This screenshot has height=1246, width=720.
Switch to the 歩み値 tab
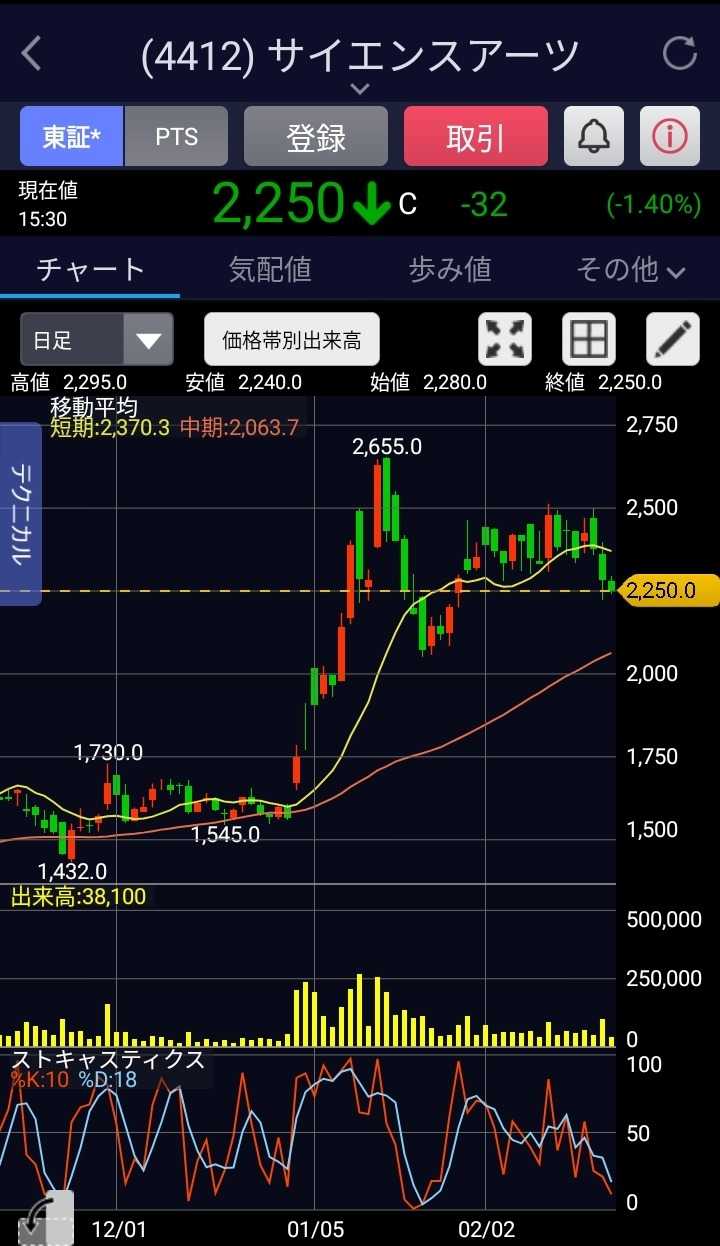(x=450, y=269)
